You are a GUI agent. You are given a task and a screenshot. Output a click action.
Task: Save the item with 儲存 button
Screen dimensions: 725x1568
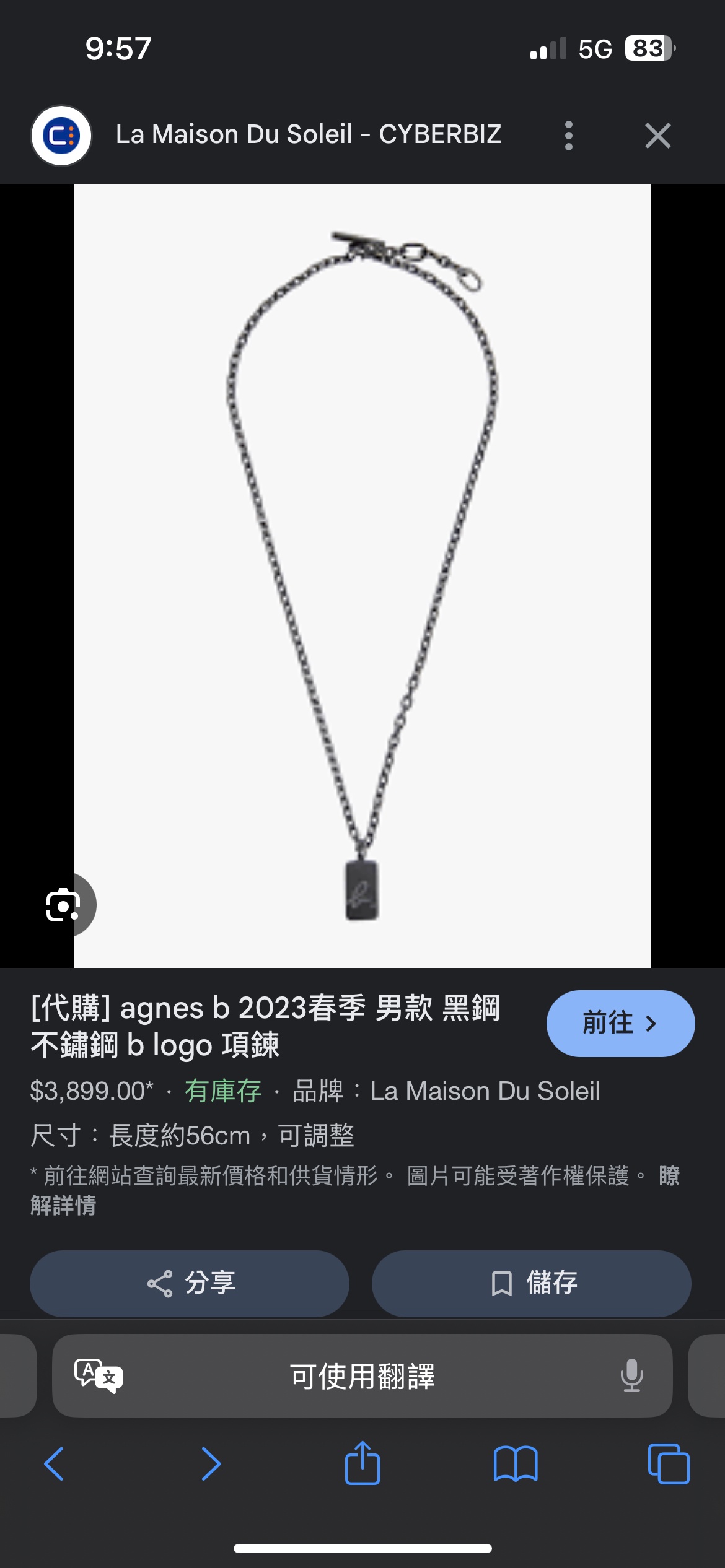531,1283
